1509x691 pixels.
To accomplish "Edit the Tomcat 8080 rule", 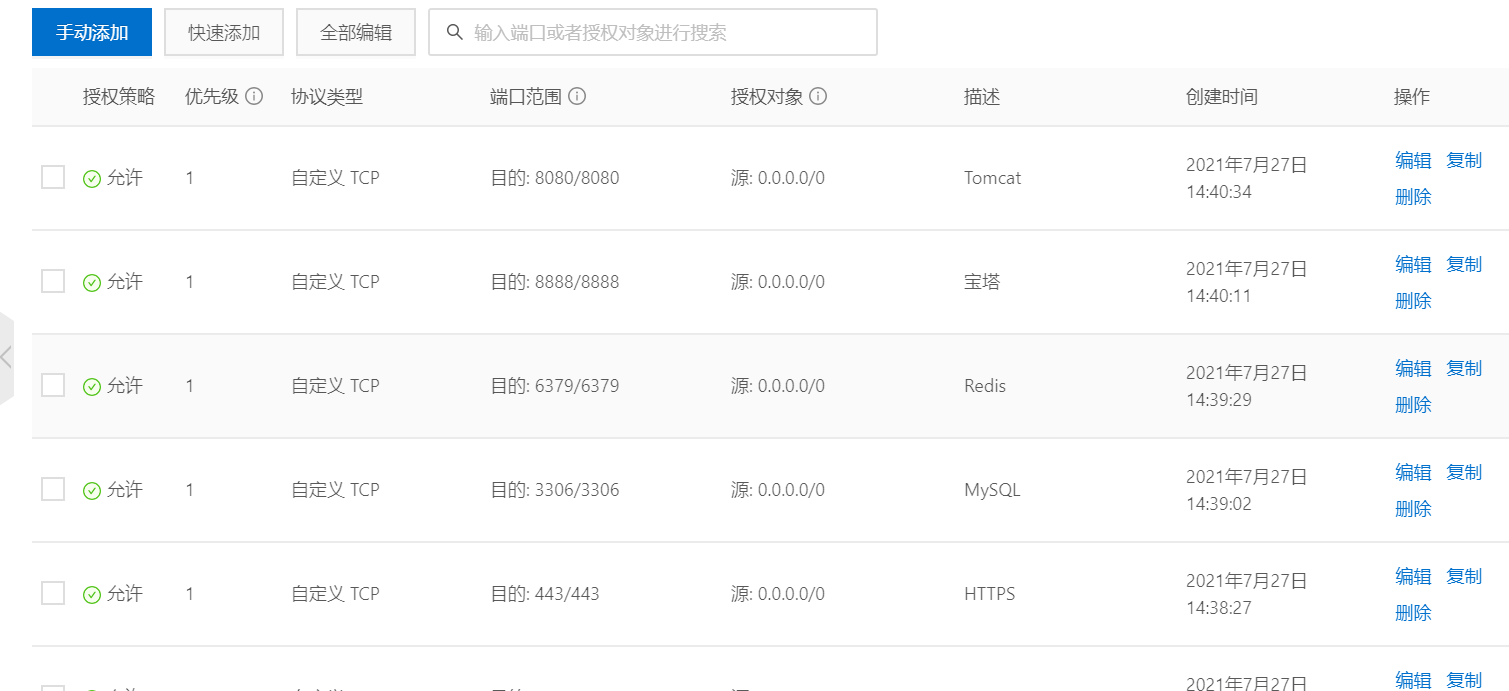I will (x=1413, y=160).
